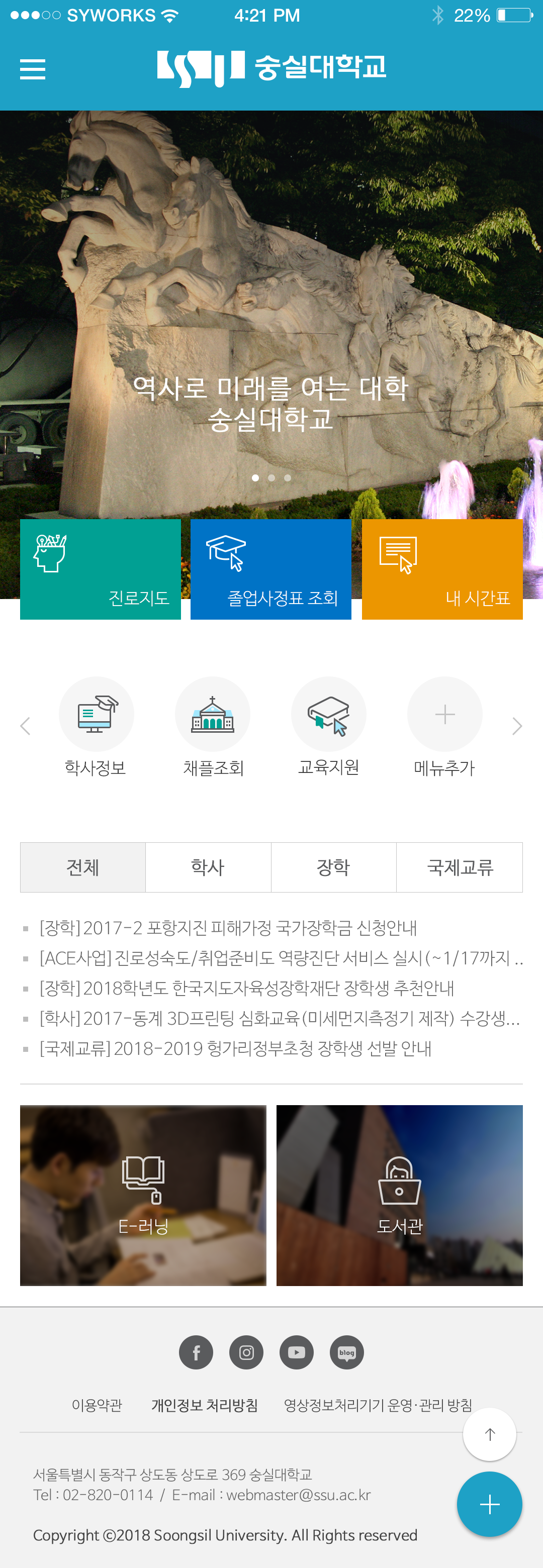543x1568 pixels.
Task: Open notice about 포항지진 피해가정 국가장학금
Action: click(228, 928)
